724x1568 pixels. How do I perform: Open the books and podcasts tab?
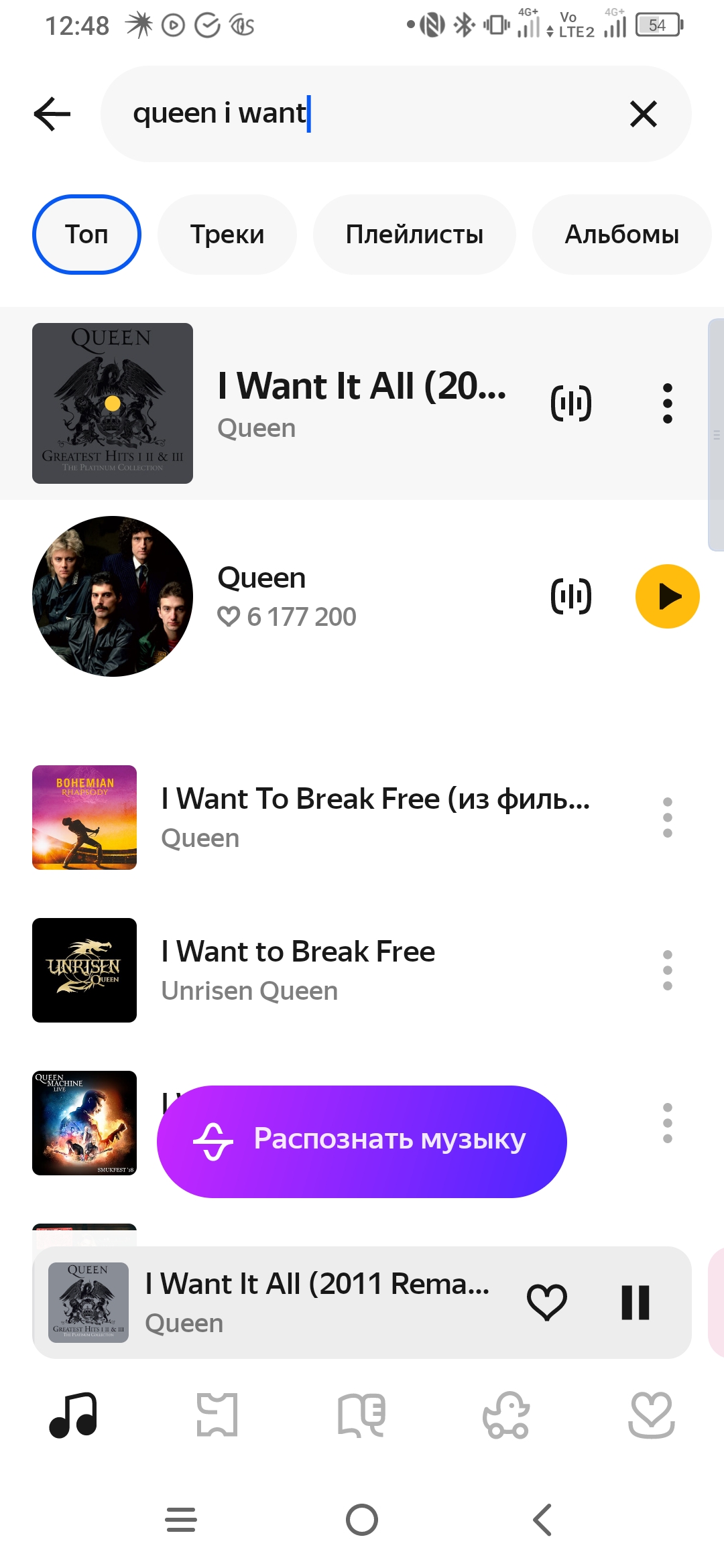click(x=361, y=1415)
